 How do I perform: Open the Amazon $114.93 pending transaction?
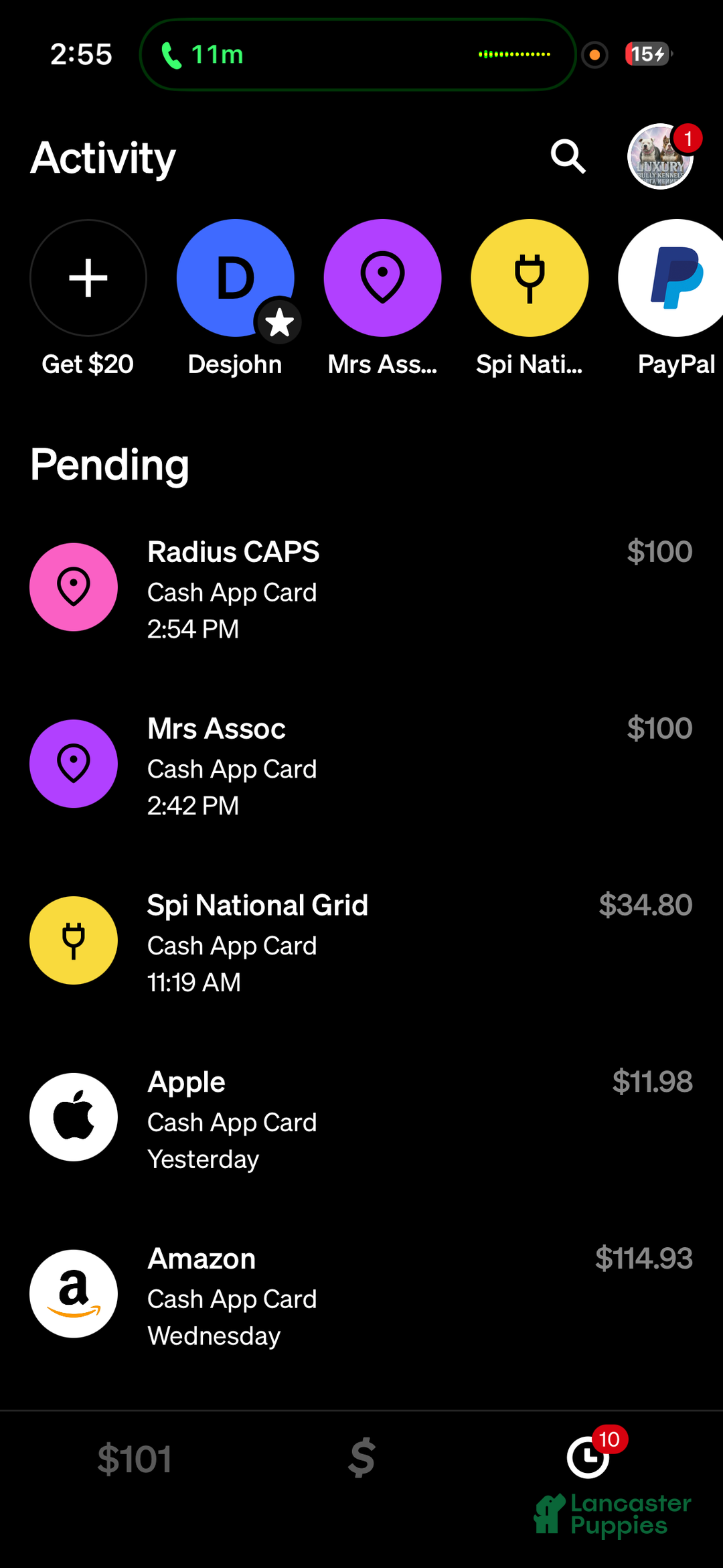361,1295
